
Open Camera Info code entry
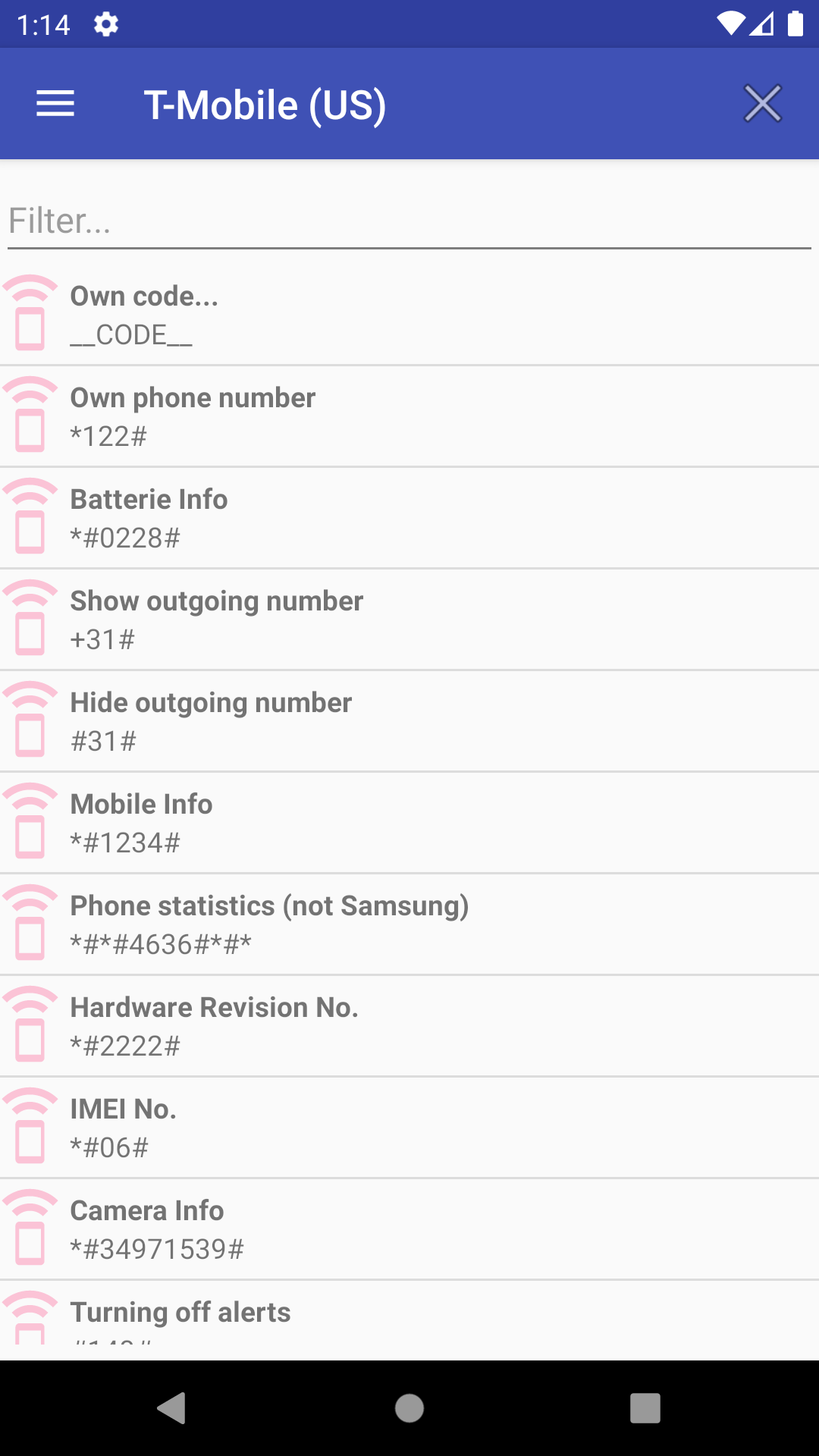coord(409,1229)
